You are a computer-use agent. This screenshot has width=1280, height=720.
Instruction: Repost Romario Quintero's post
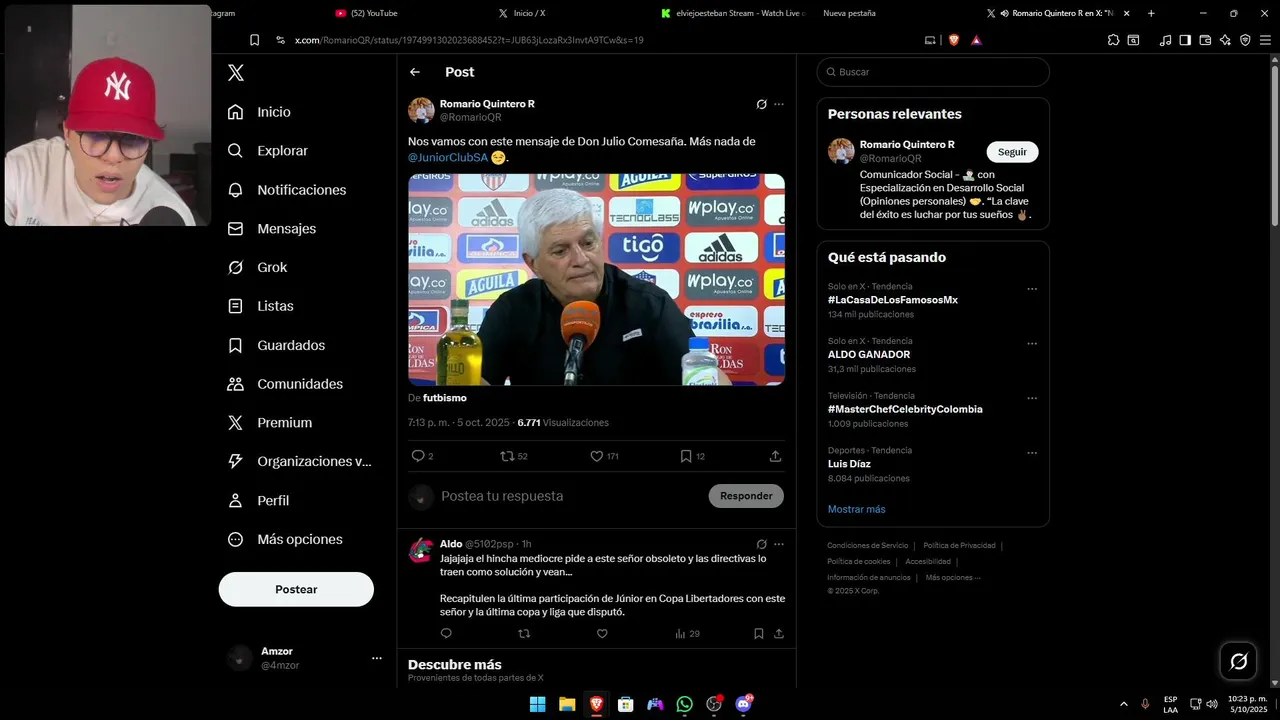[x=507, y=456]
